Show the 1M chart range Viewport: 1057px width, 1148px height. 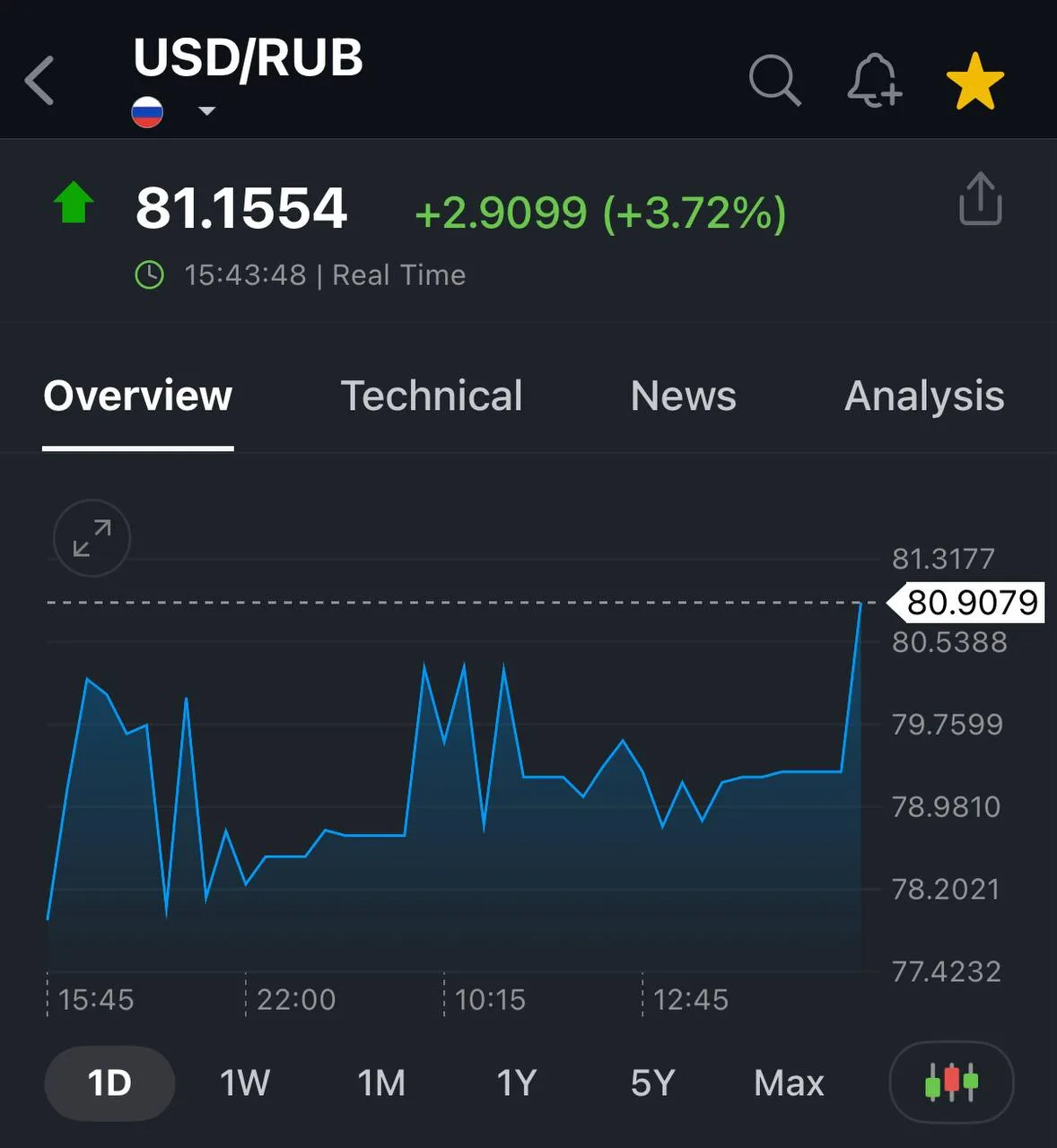pyautogui.click(x=381, y=1083)
